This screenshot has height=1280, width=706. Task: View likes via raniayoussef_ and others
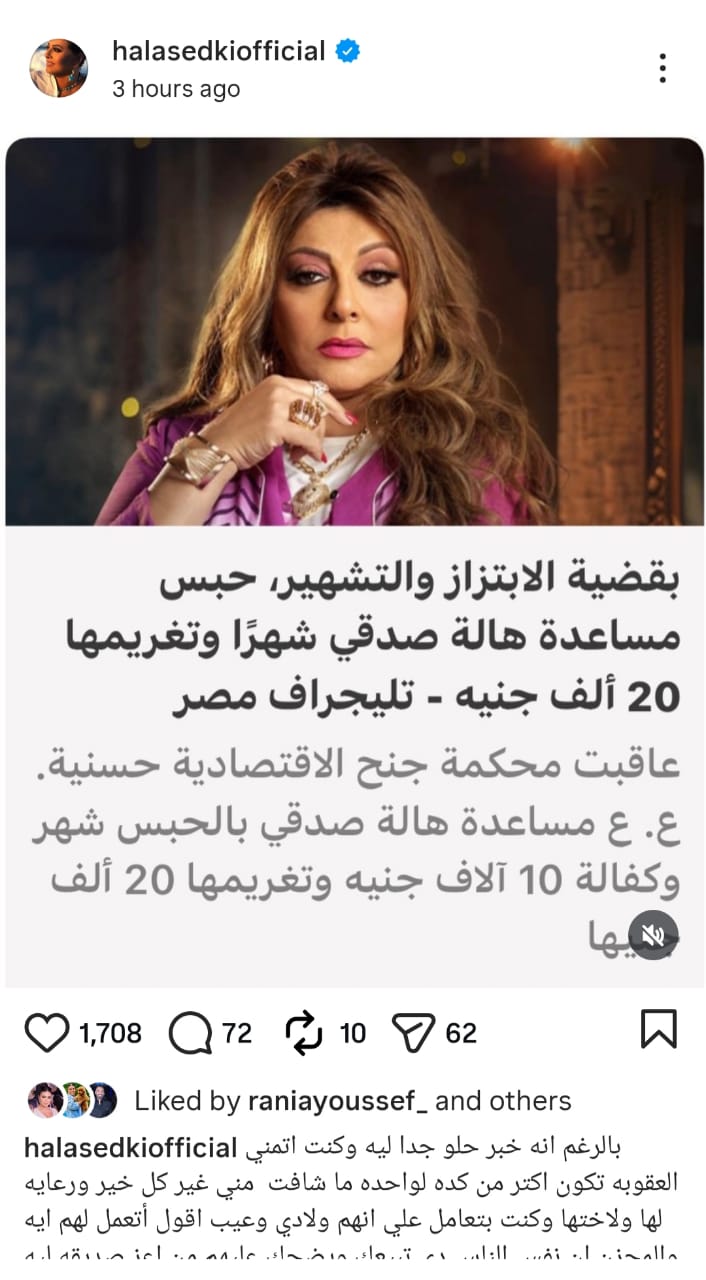(x=352, y=1101)
